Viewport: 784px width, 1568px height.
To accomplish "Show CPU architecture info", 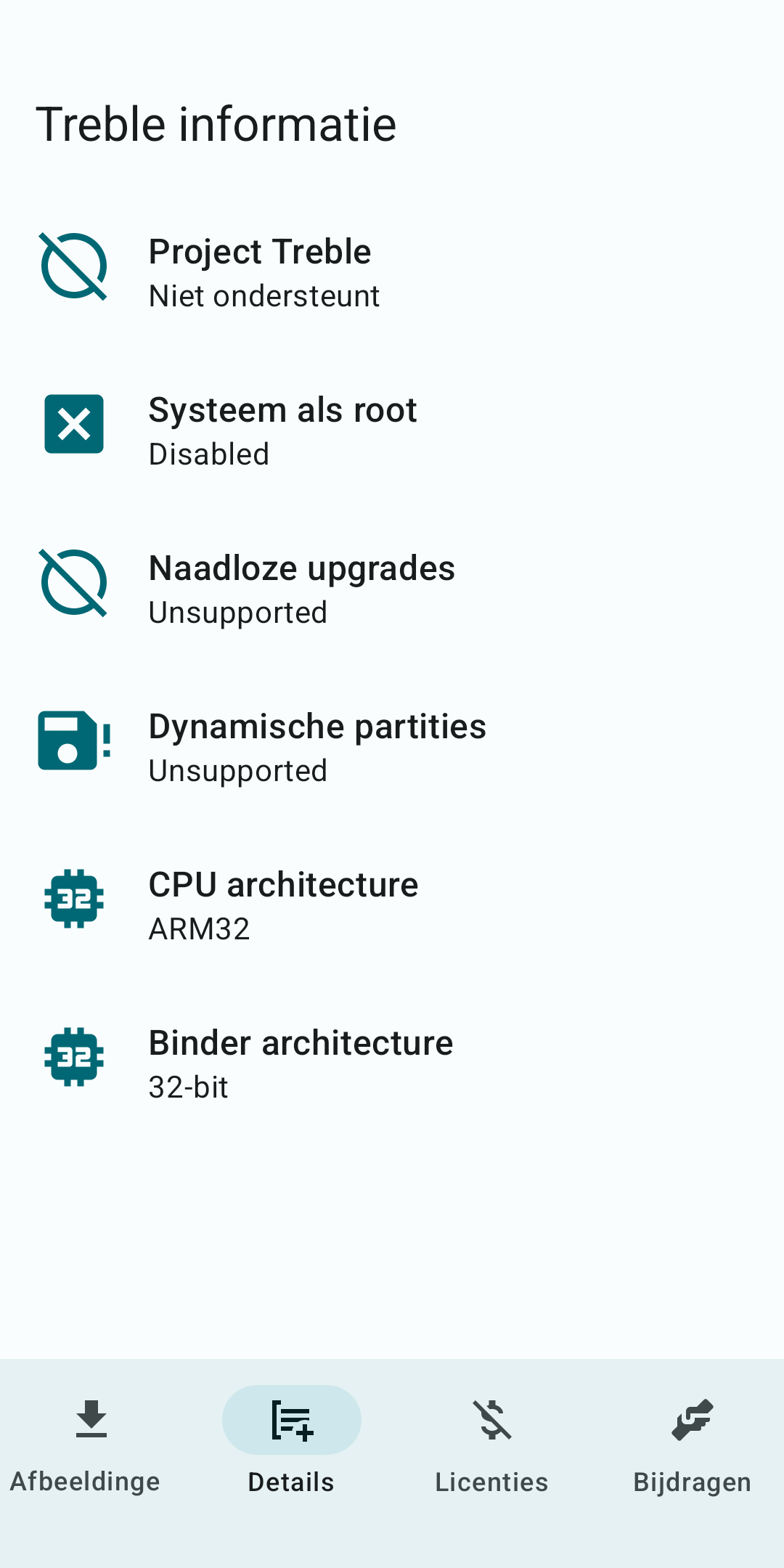I will (x=392, y=905).
